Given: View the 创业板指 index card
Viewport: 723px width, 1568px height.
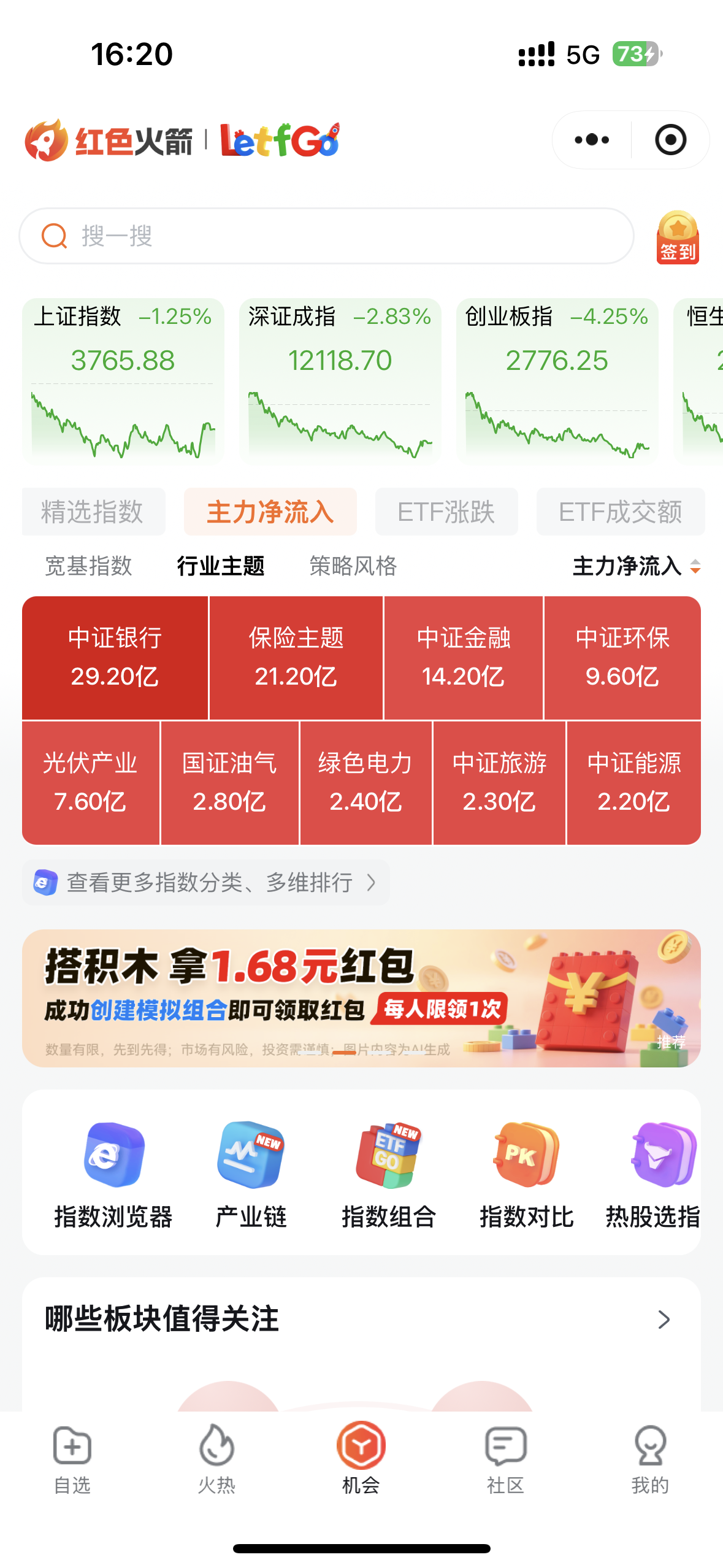Looking at the screenshot, I should tap(557, 379).
